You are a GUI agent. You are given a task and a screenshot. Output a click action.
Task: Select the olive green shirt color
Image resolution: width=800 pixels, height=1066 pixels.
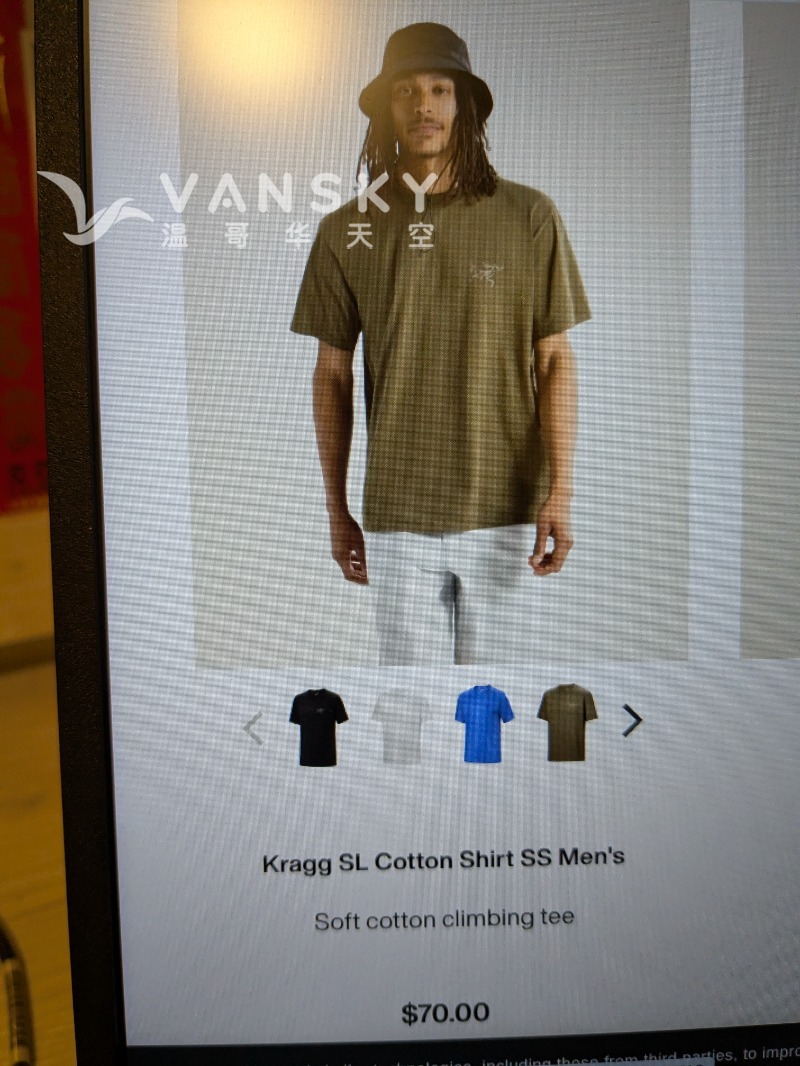click(x=567, y=722)
